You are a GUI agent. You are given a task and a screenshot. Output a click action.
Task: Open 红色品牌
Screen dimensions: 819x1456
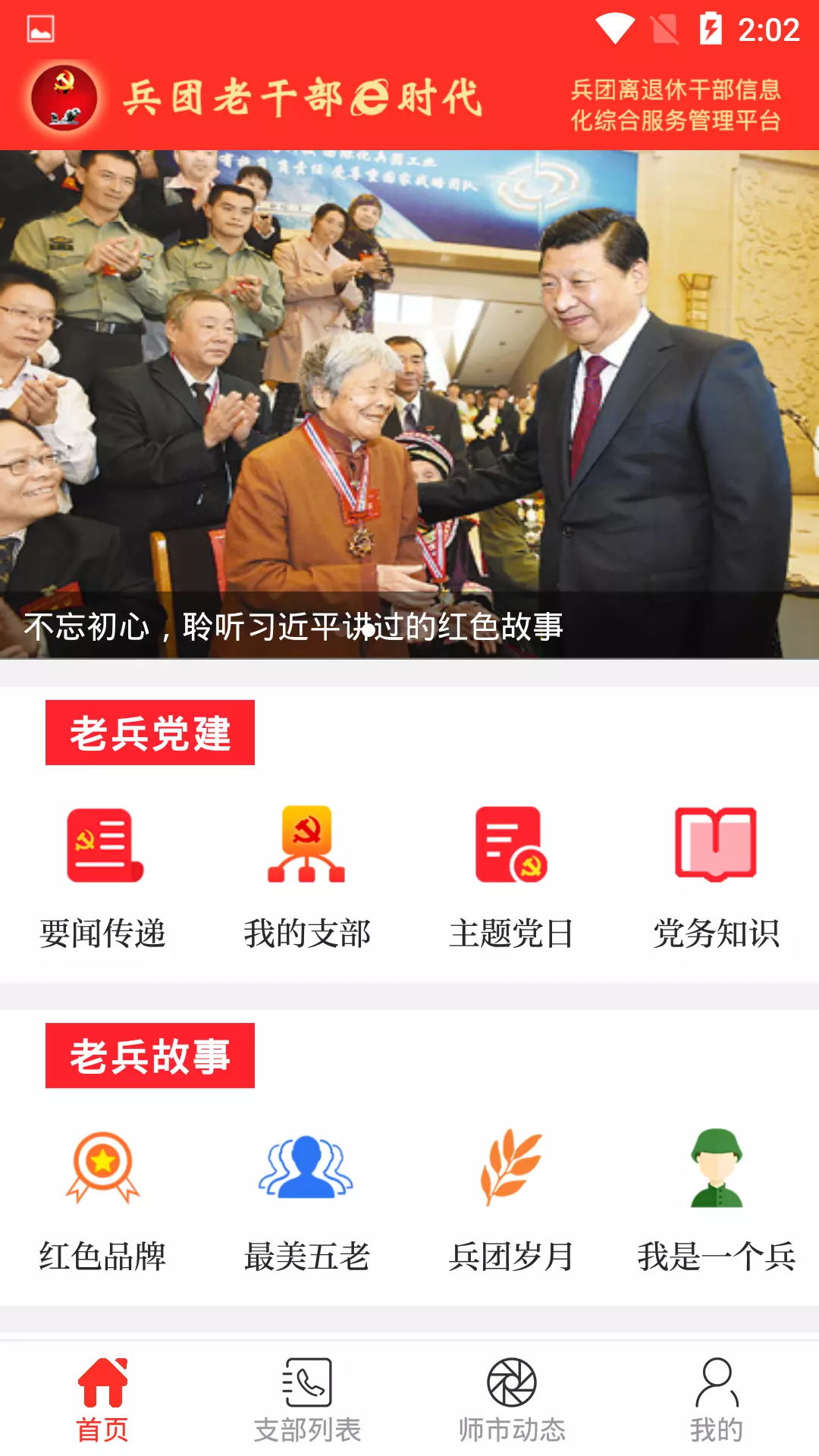tap(102, 1201)
